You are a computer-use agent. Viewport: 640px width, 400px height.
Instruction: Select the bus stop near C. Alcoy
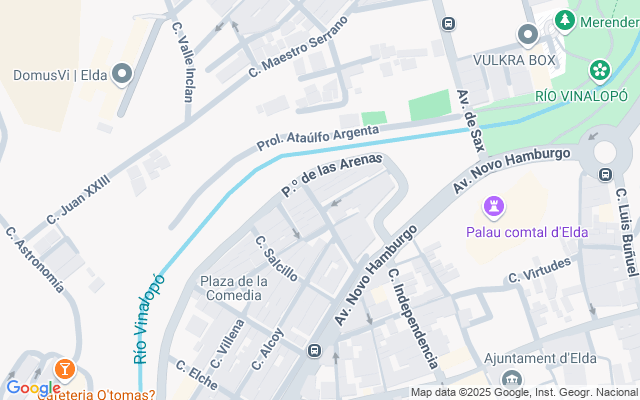pyautogui.click(x=314, y=351)
